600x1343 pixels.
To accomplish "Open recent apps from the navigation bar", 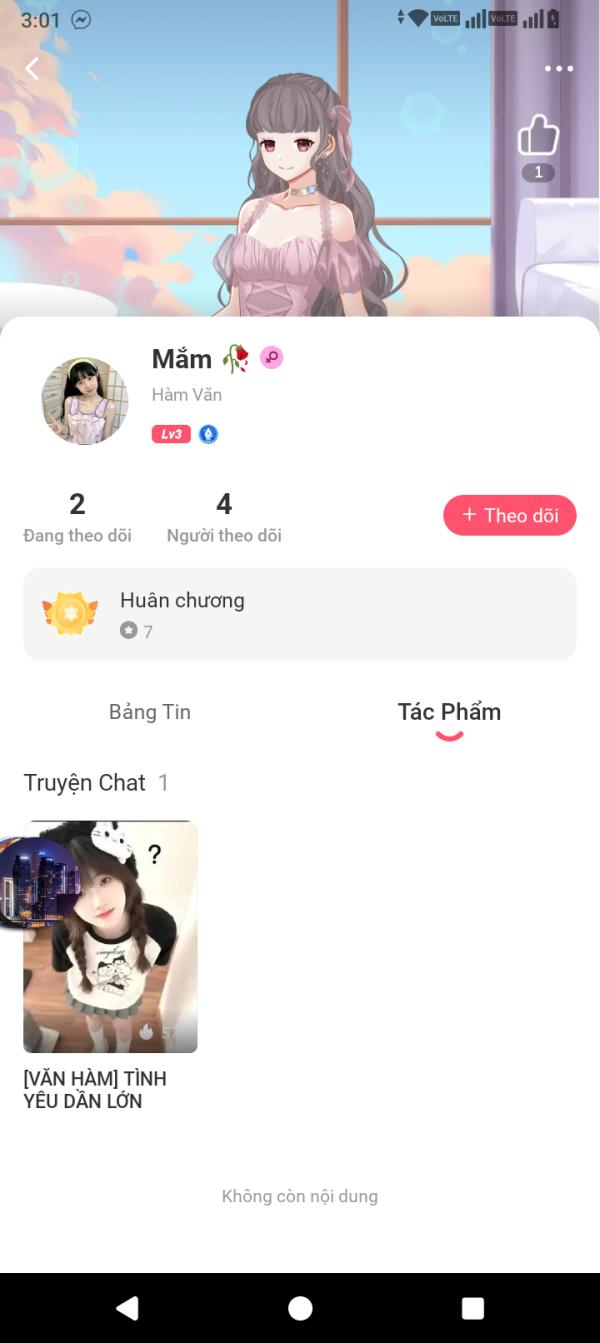I will coord(472,1308).
